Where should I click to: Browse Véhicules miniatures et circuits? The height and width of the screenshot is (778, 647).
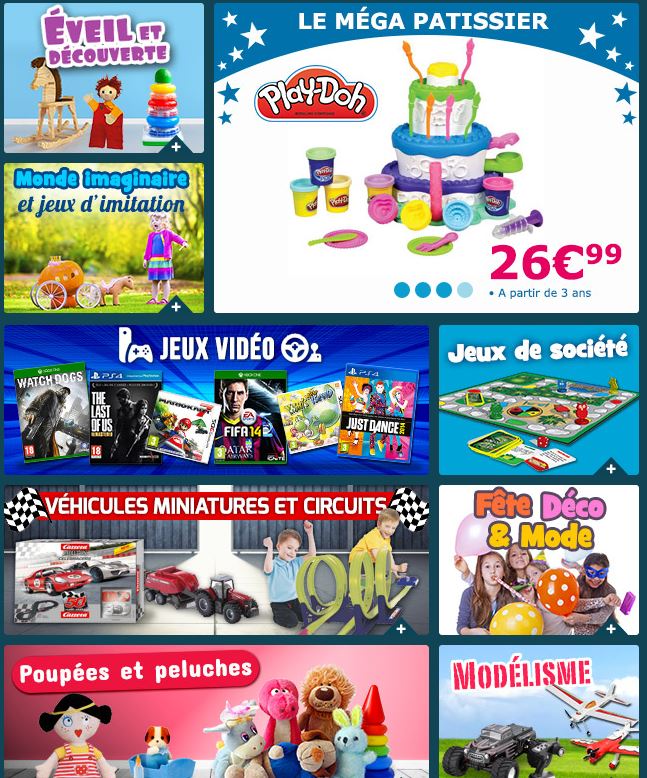(216, 560)
